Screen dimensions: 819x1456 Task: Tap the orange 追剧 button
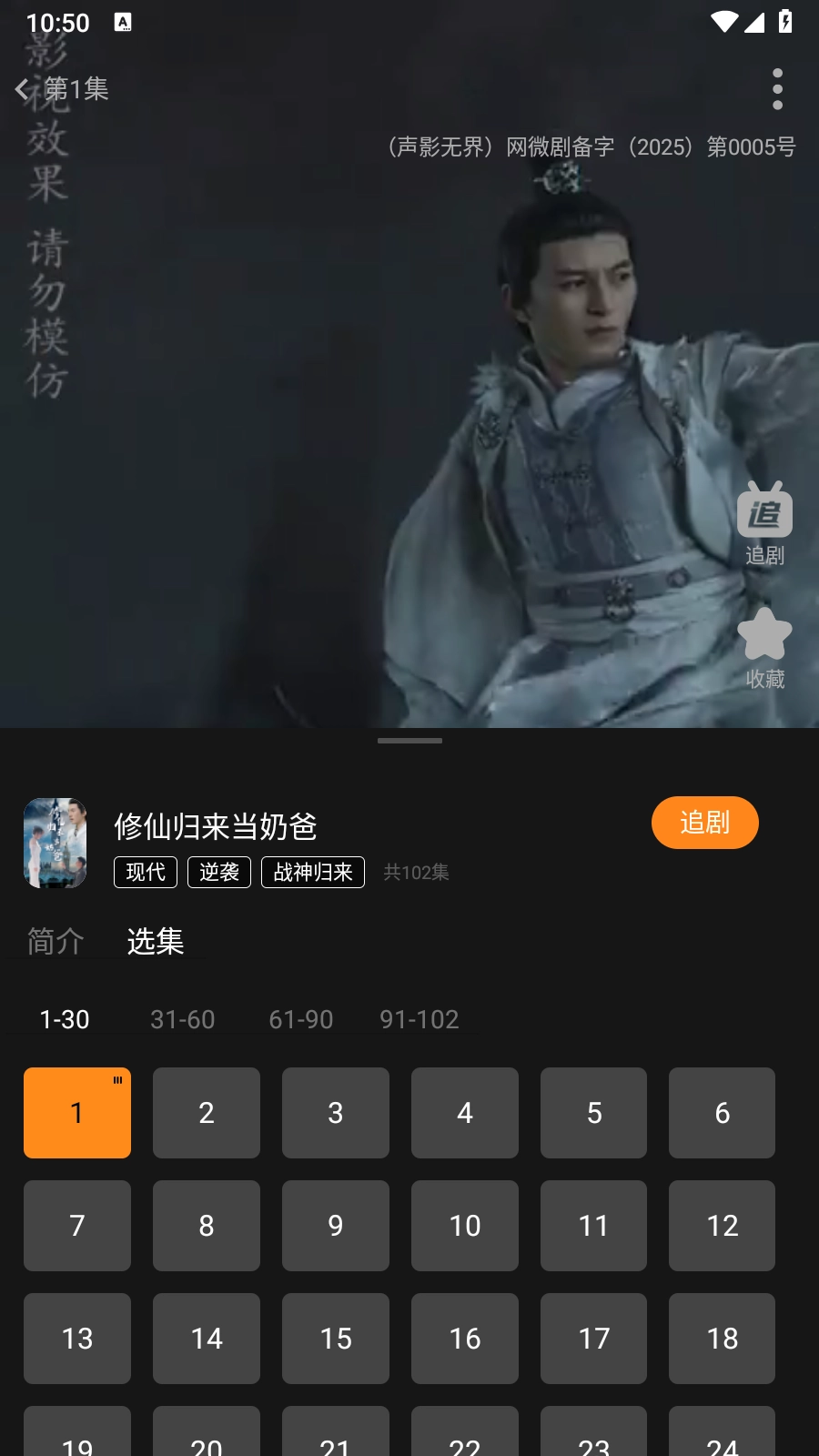[704, 823]
